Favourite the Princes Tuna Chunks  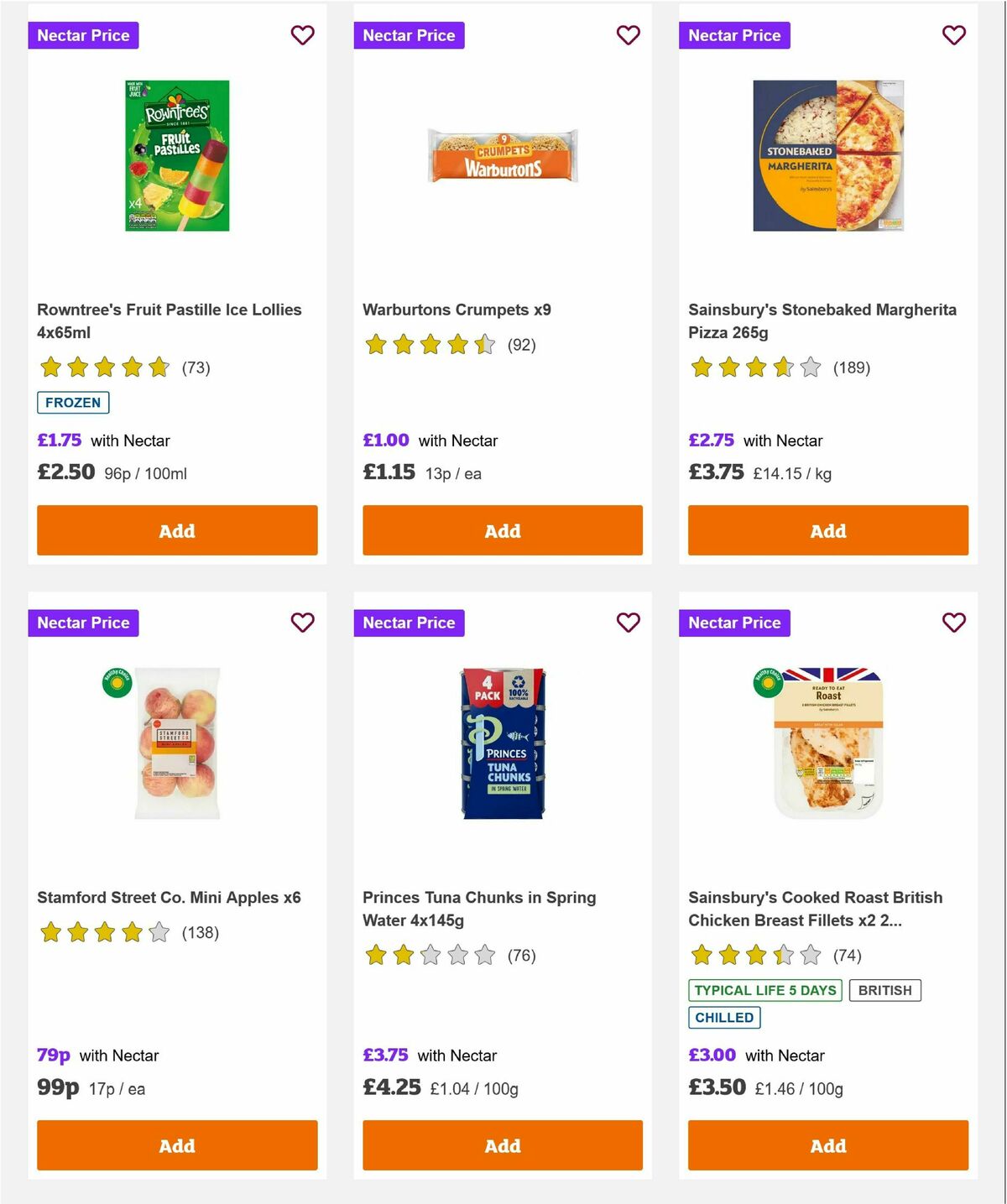pyautogui.click(x=628, y=623)
